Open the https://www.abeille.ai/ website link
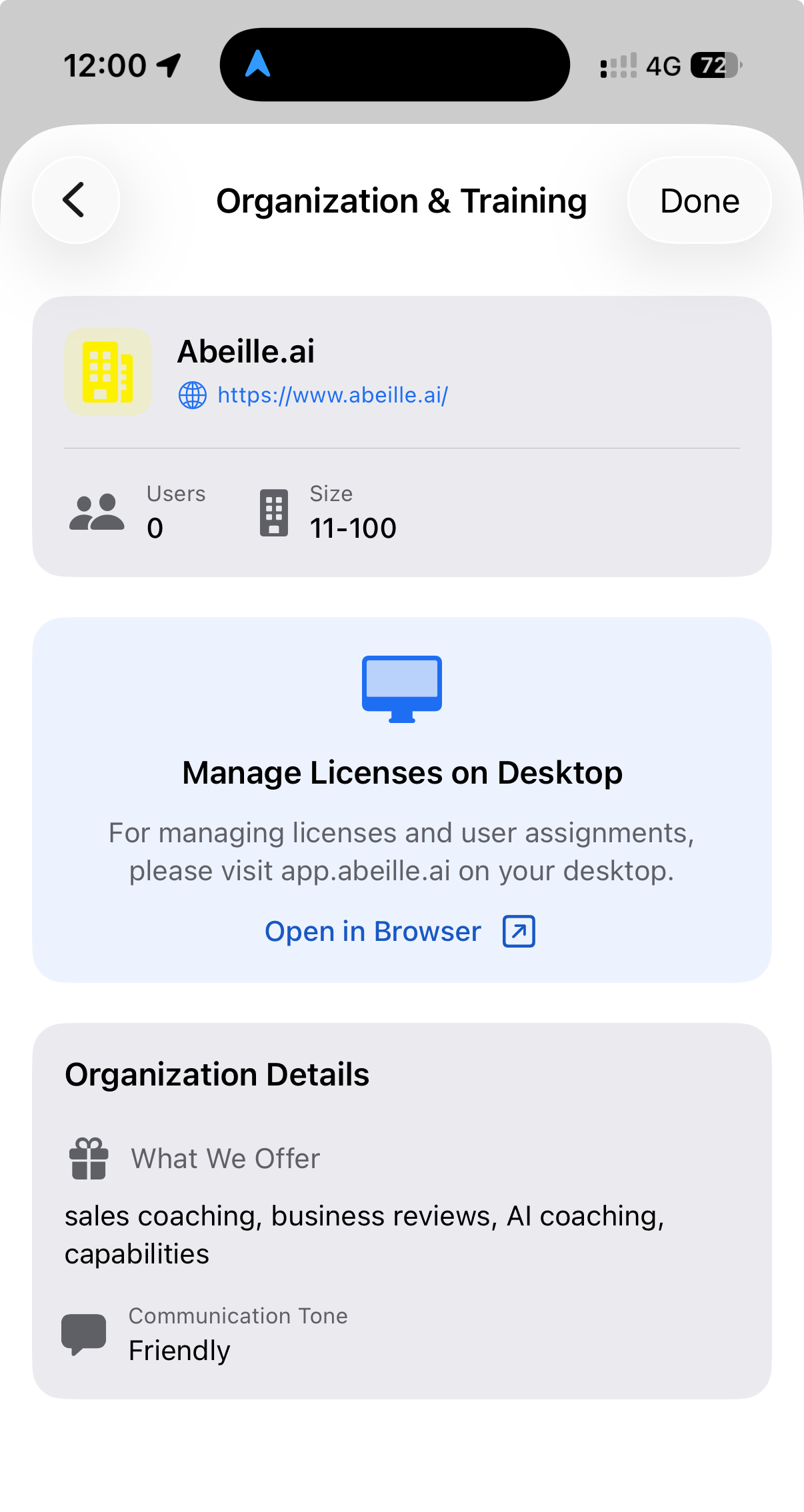The width and height of the screenshot is (804, 1512). [333, 395]
